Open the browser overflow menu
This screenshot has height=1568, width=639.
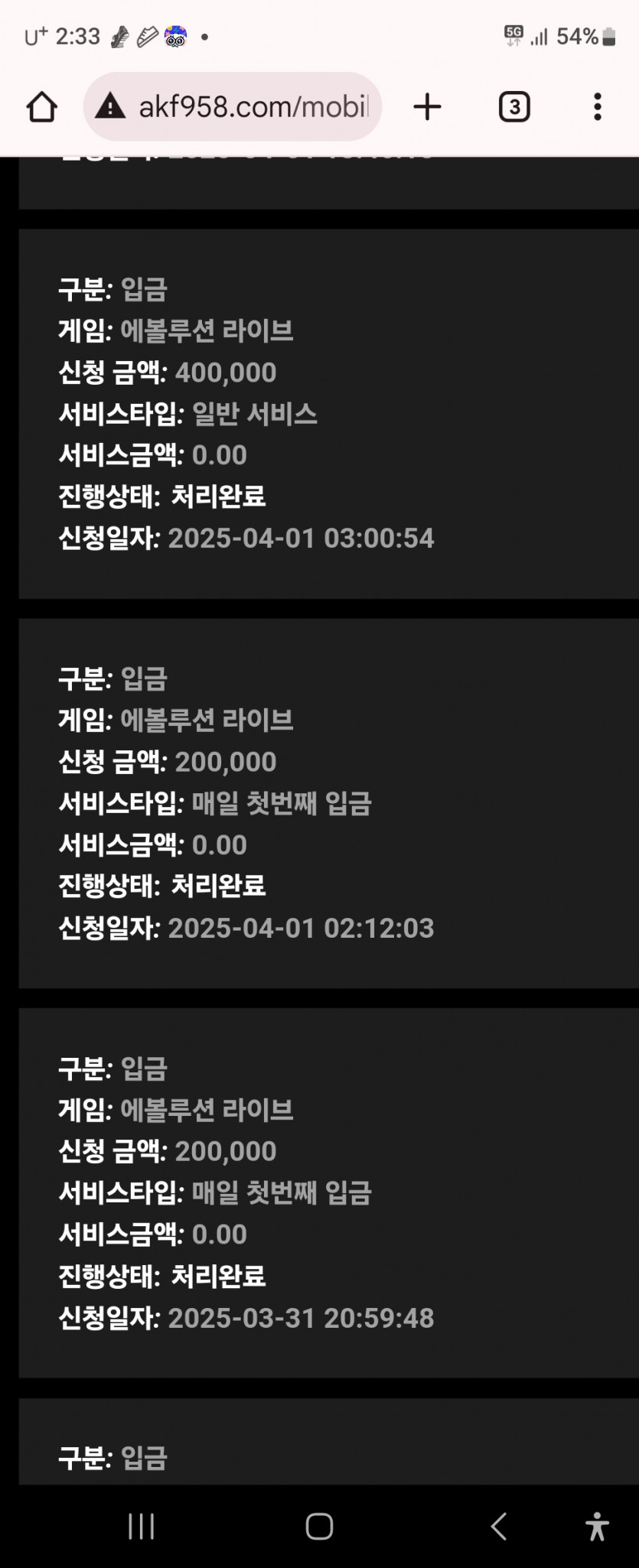pyautogui.click(x=598, y=107)
